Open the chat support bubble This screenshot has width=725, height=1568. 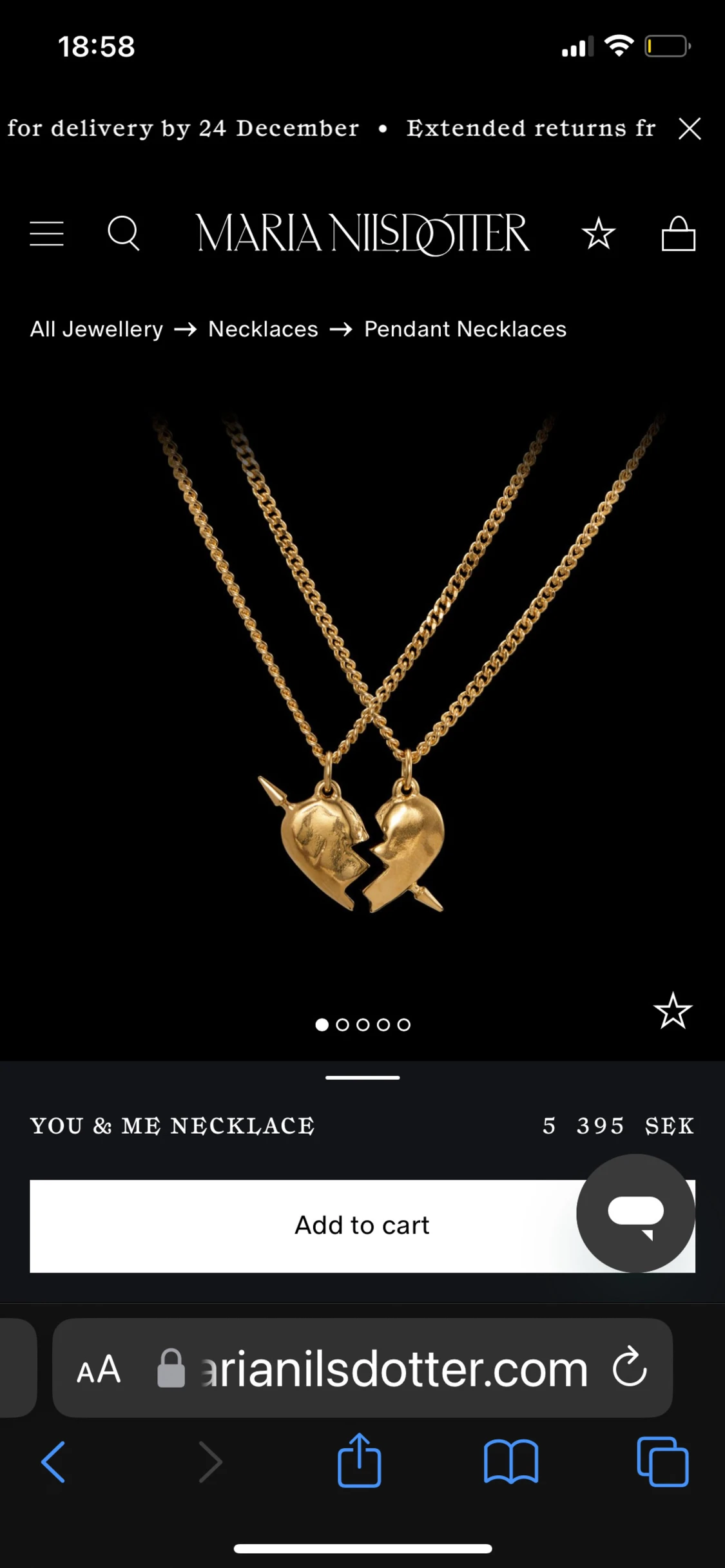tap(635, 1213)
